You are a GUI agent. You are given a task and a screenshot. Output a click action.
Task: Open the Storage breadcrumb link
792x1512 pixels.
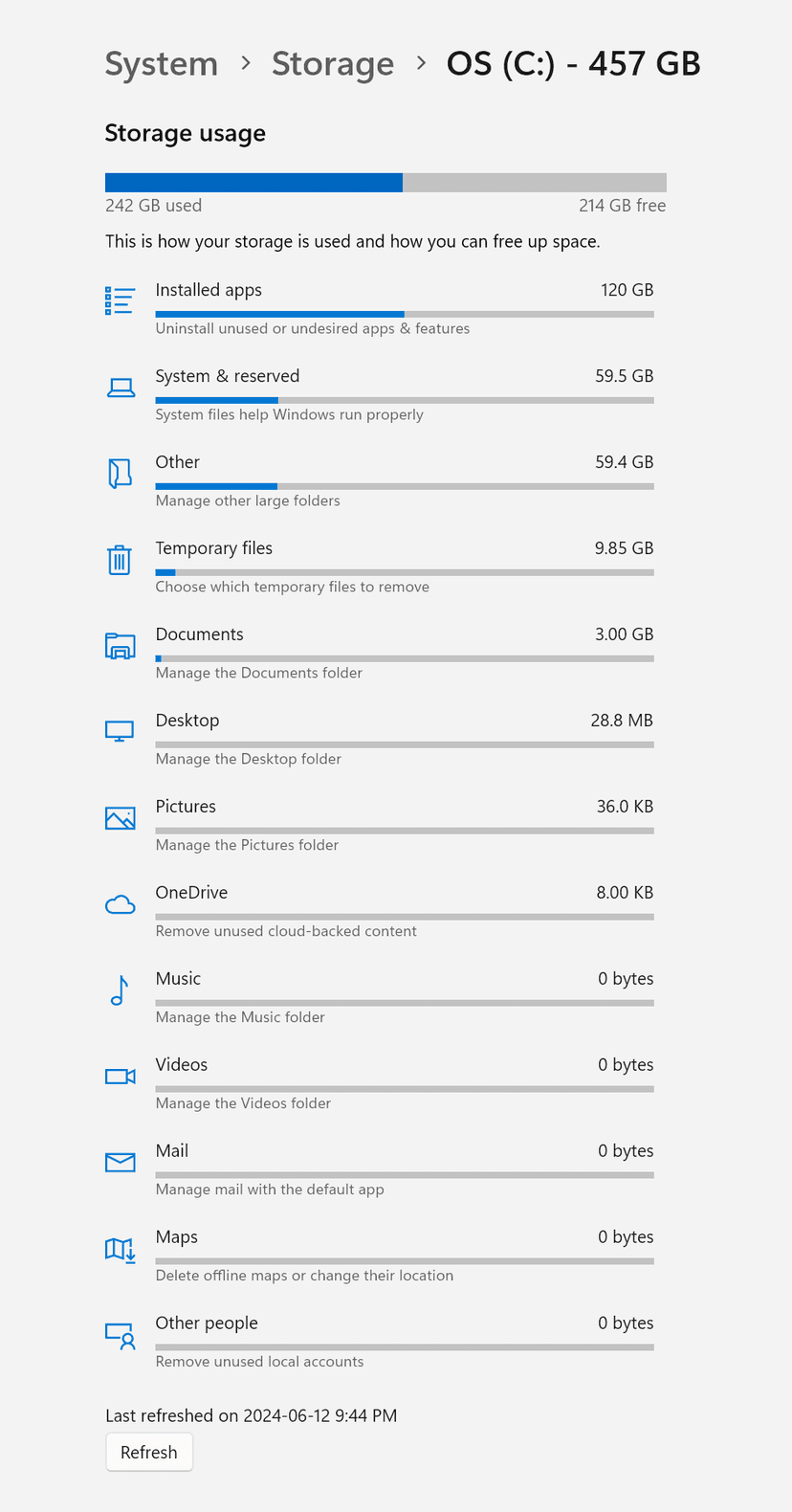332,64
